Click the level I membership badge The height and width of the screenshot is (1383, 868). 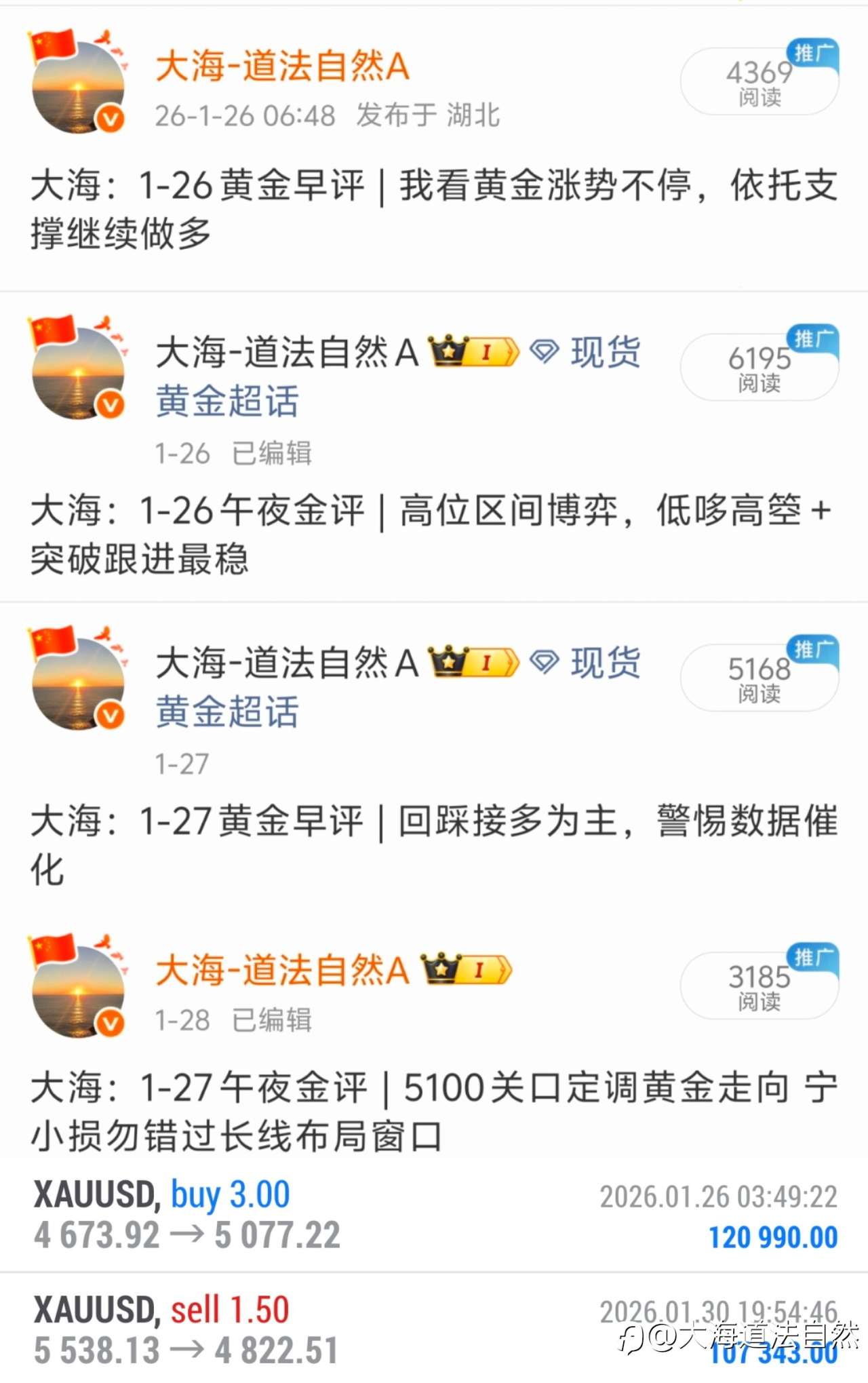(x=486, y=351)
